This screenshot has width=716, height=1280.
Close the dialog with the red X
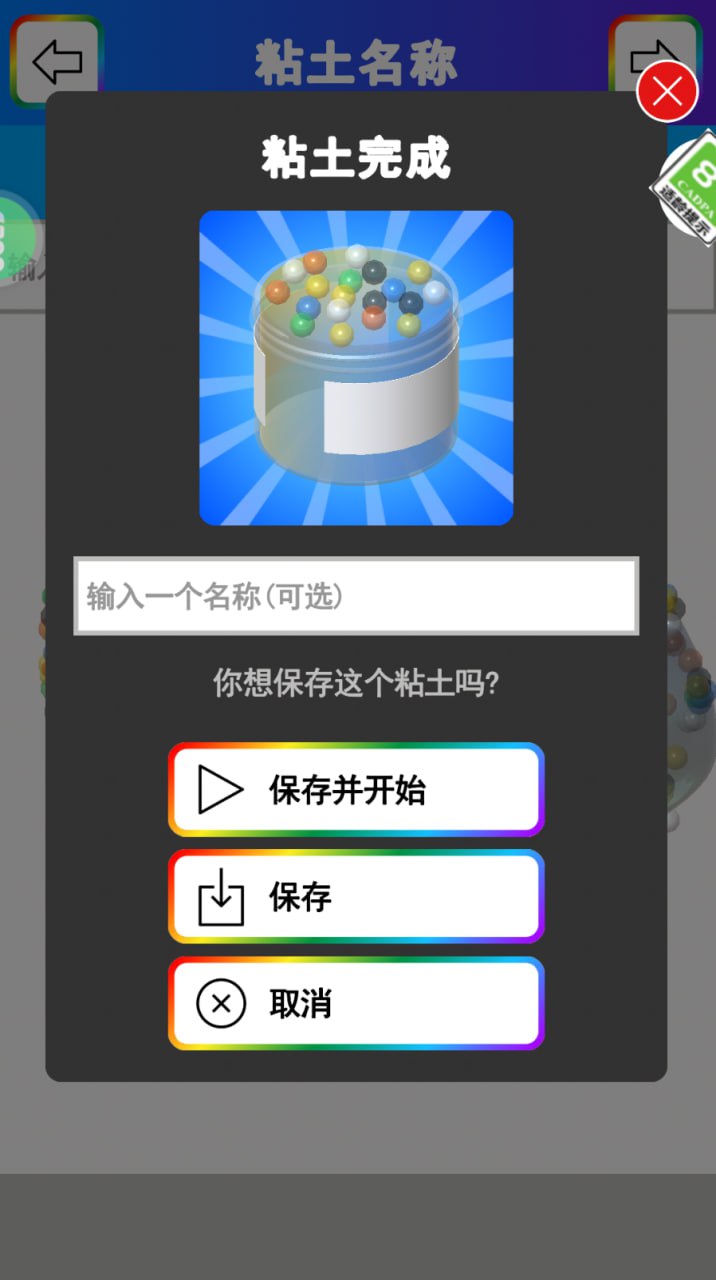667,92
